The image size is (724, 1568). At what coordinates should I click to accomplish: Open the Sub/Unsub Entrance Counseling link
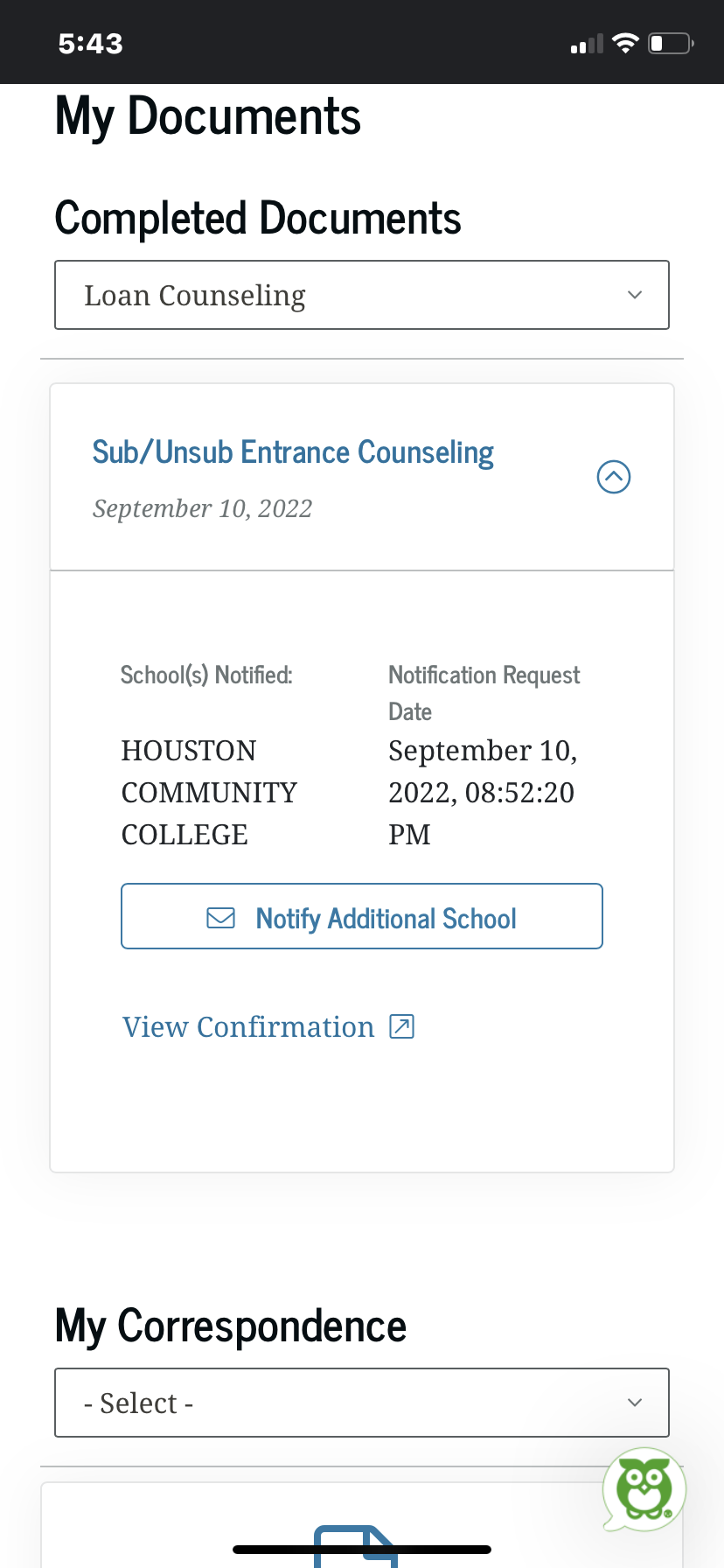point(293,452)
